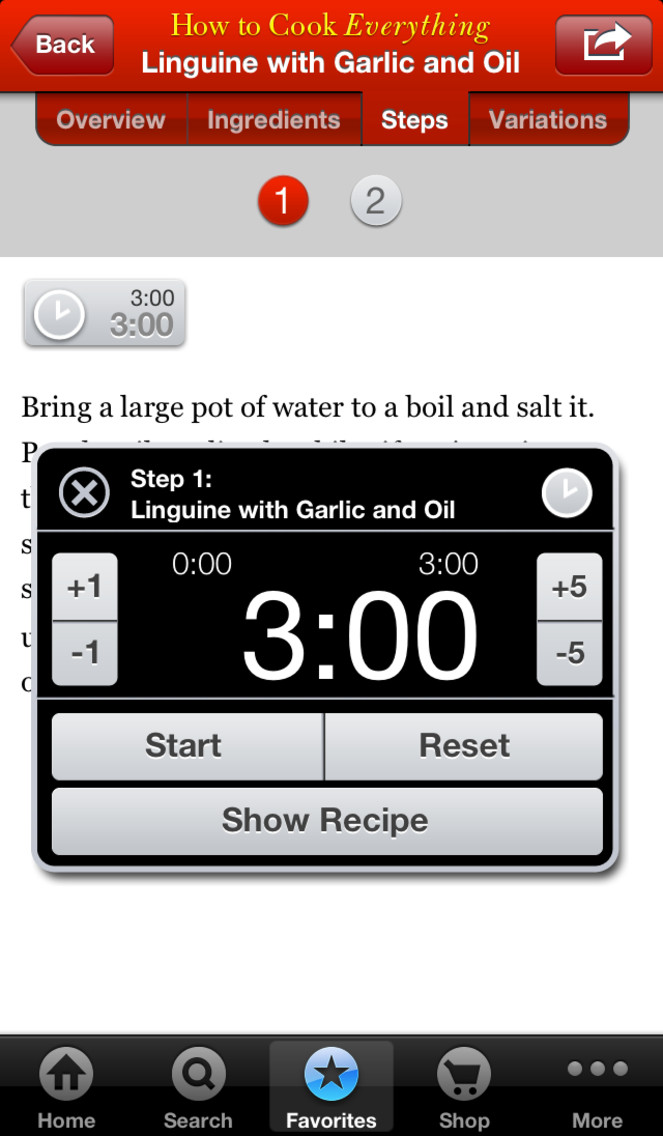Switch to the Overview tab

click(x=112, y=120)
